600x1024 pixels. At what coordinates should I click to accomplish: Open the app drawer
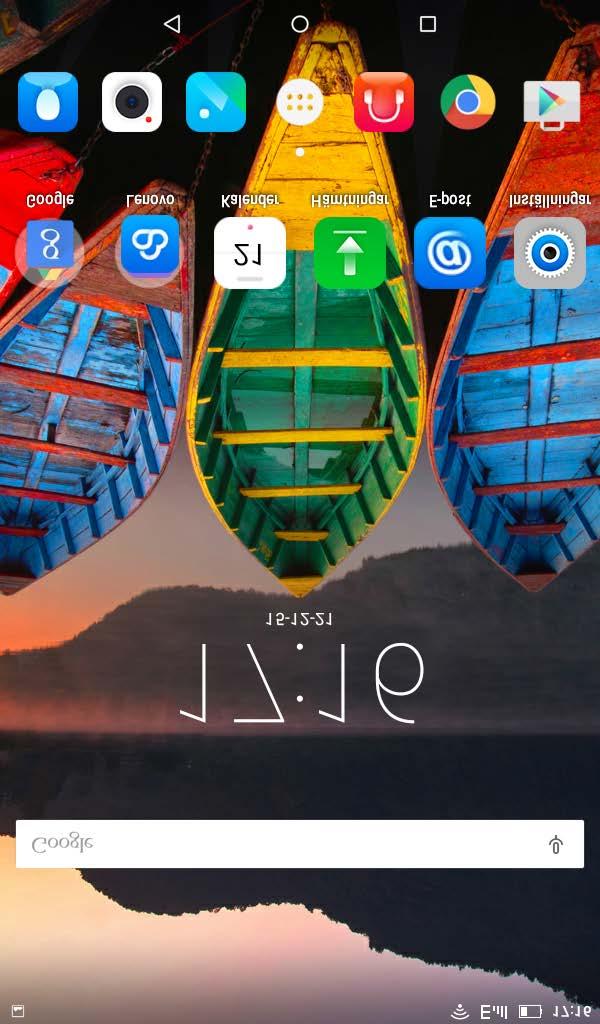point(300,102)
